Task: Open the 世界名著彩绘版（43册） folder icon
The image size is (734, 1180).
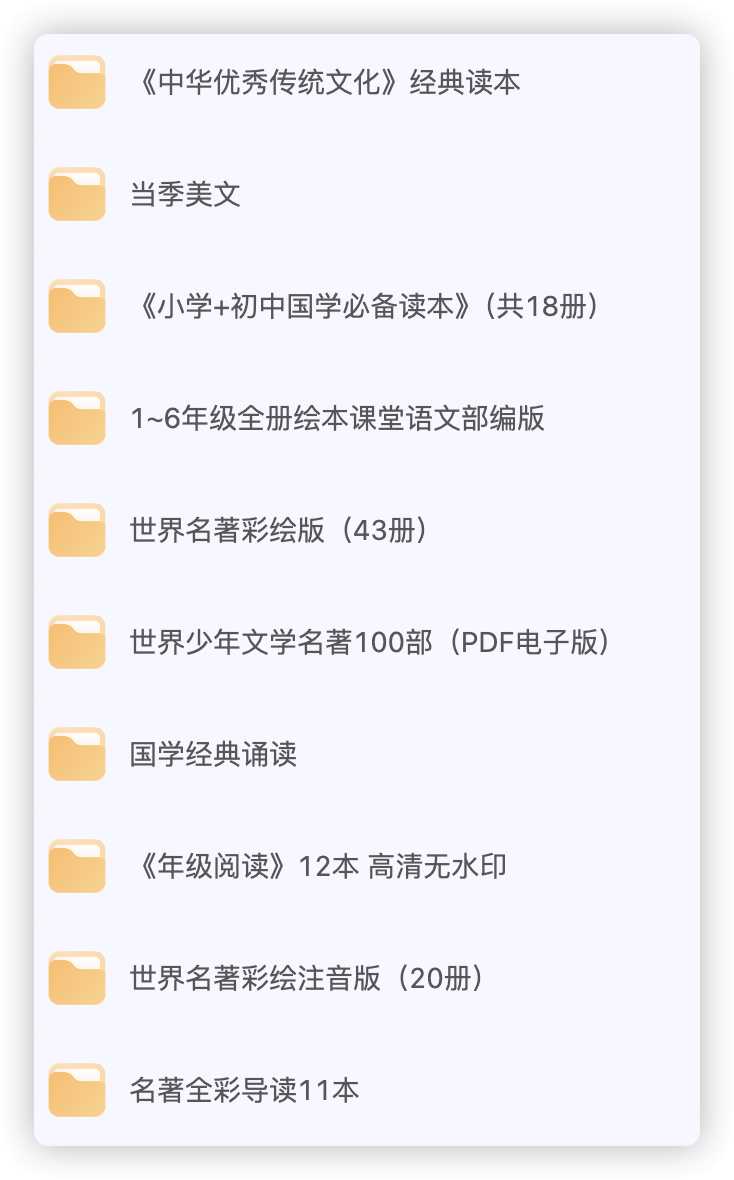Action: [x=75, y=531]
